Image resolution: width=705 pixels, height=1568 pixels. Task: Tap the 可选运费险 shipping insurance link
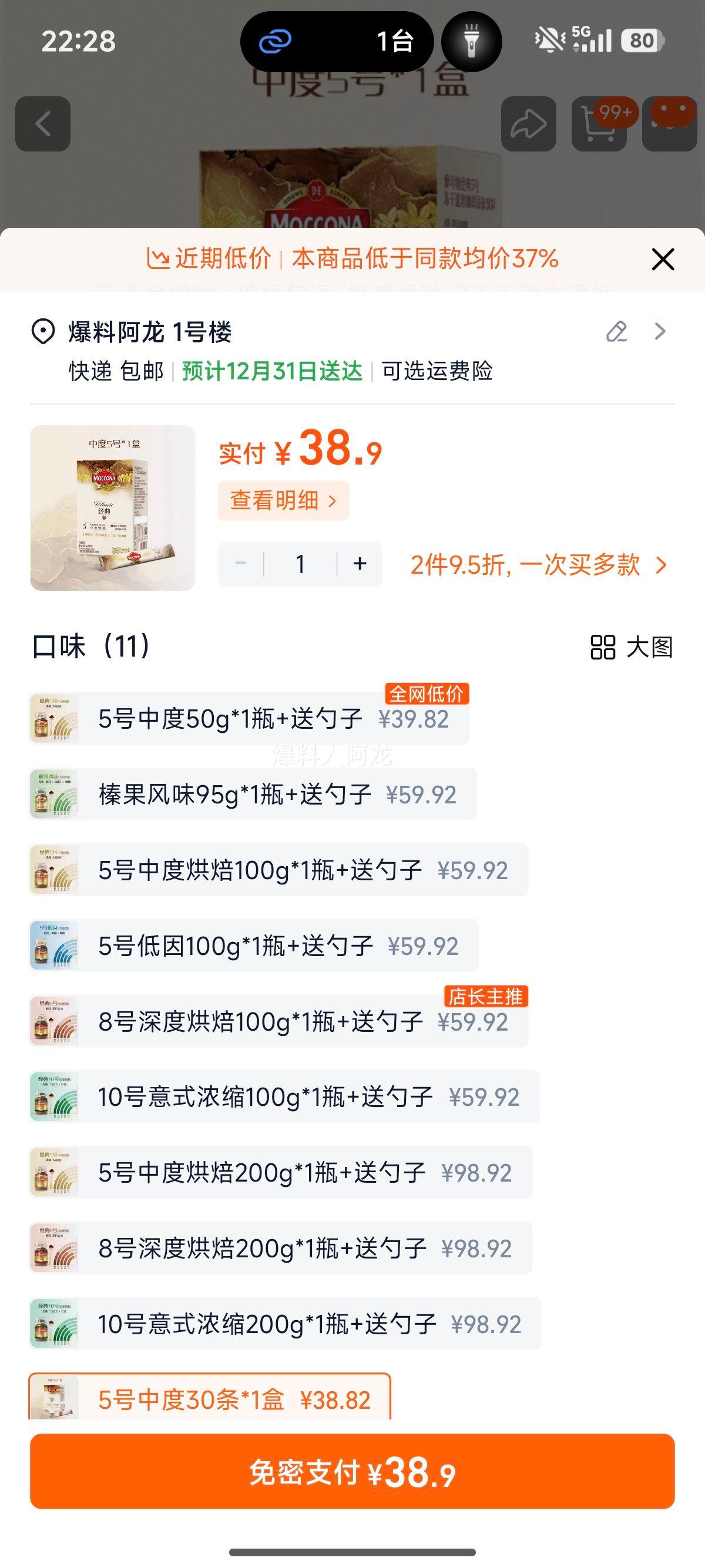pyautogui.click(x=438, y=372)
